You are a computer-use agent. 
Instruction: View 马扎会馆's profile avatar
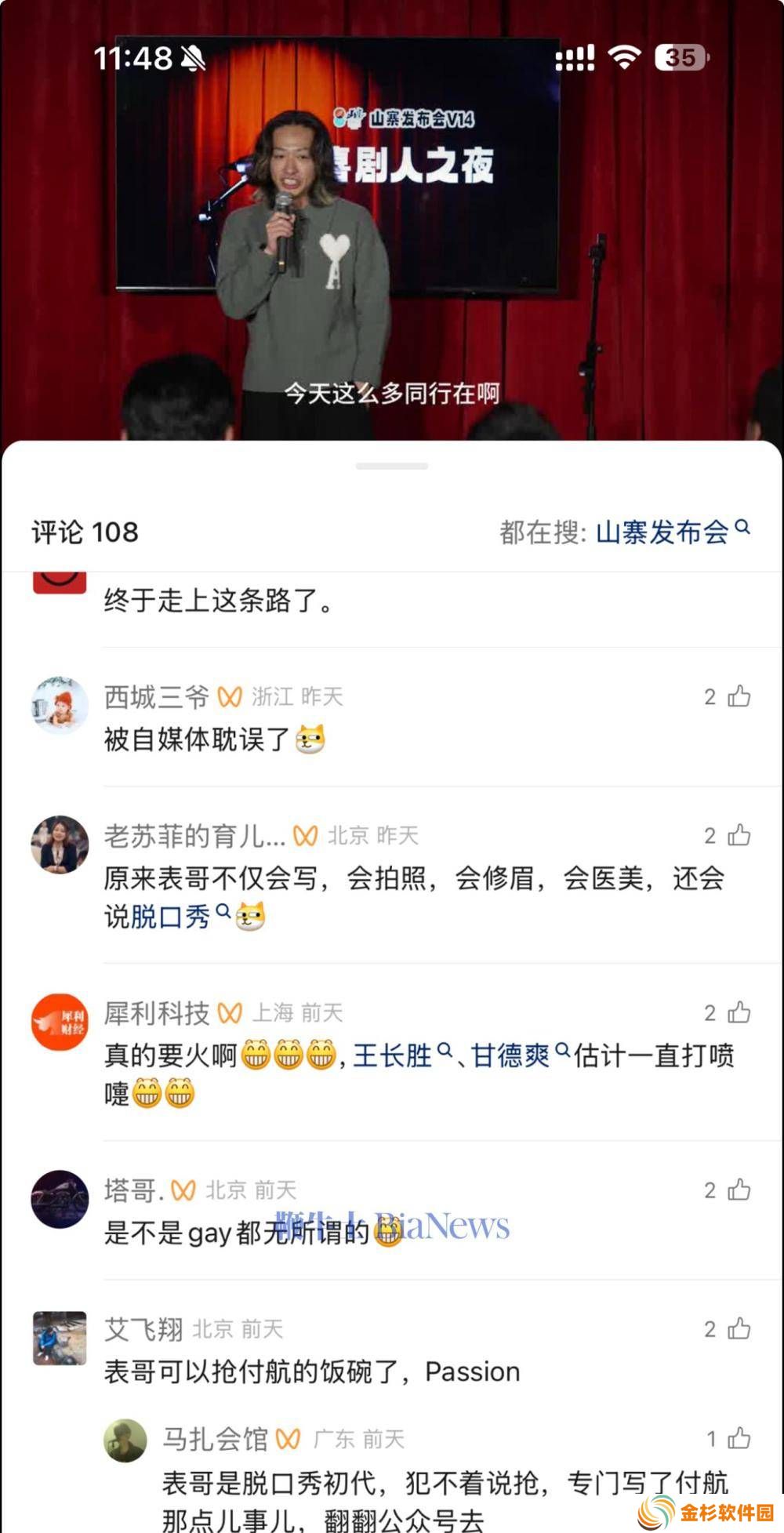(125, 1440)
